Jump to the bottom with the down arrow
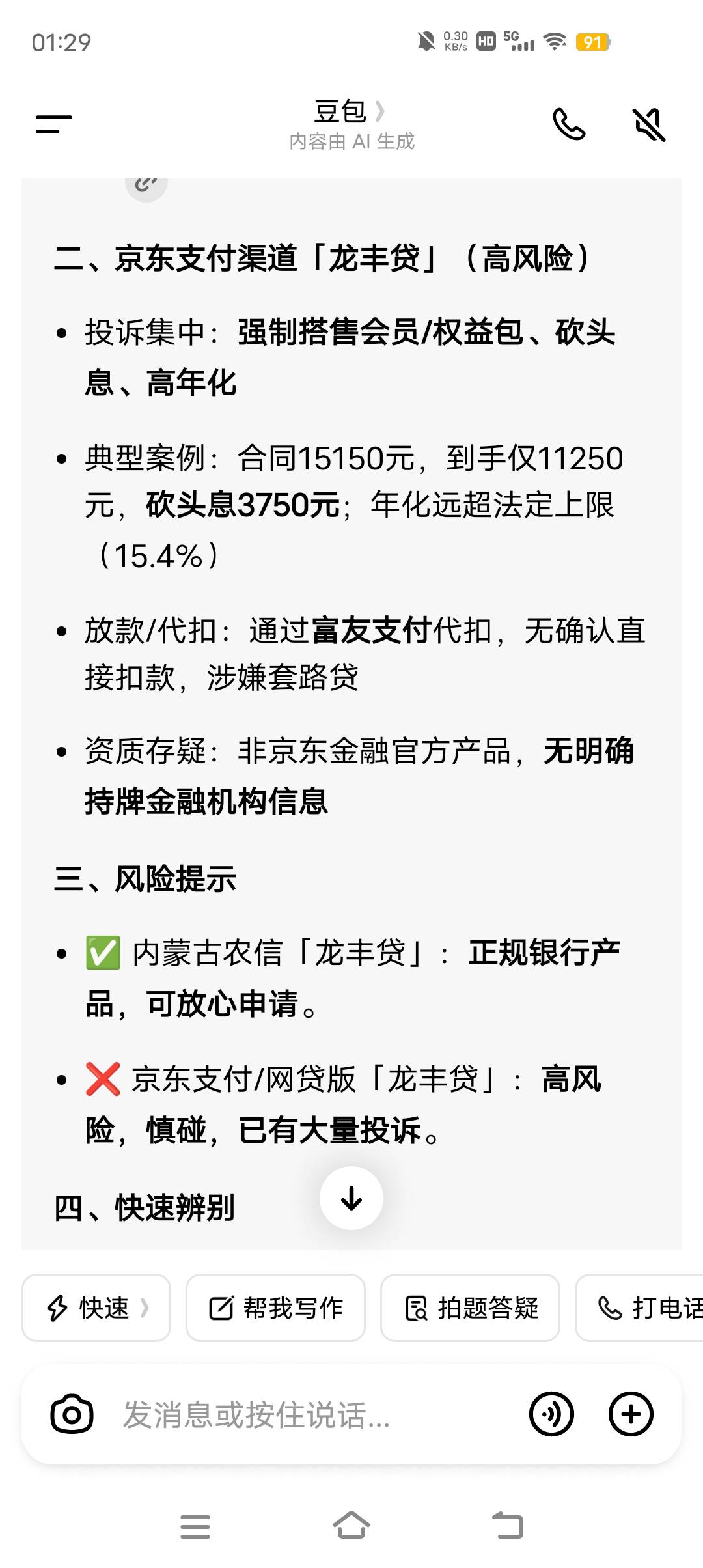This screenshot has height=1568, width=703. (351, 1198)
